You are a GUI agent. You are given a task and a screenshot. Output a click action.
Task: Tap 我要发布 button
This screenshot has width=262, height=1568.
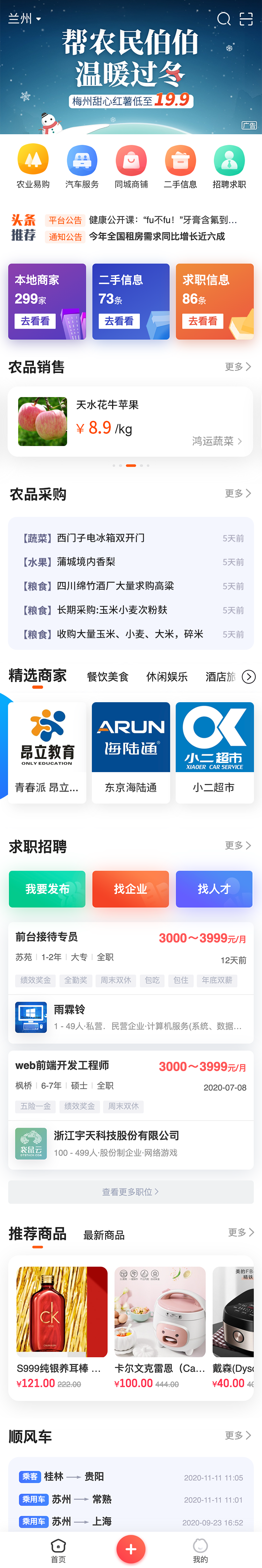[x=48, y=889]
